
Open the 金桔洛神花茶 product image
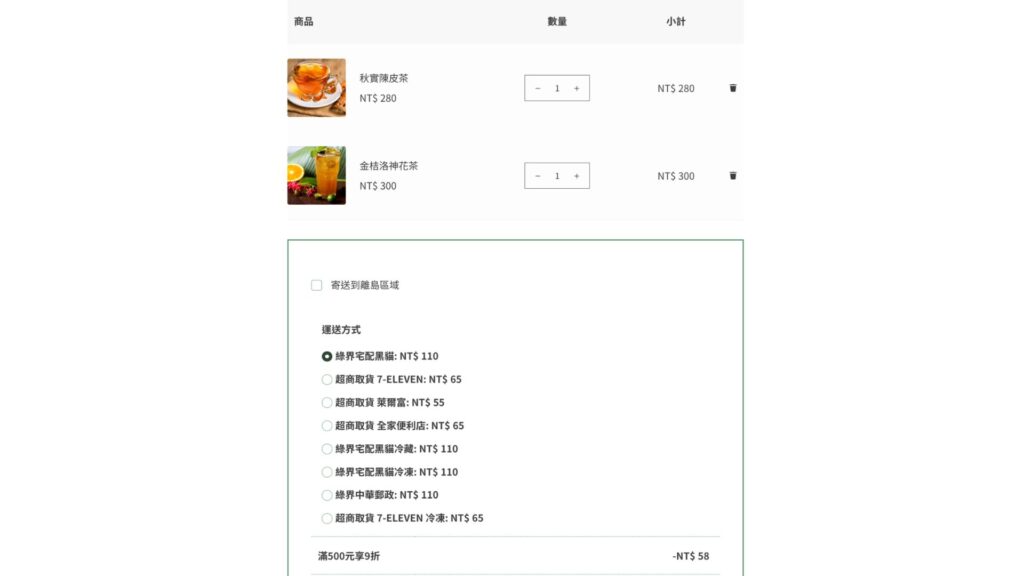pos(316,176)
